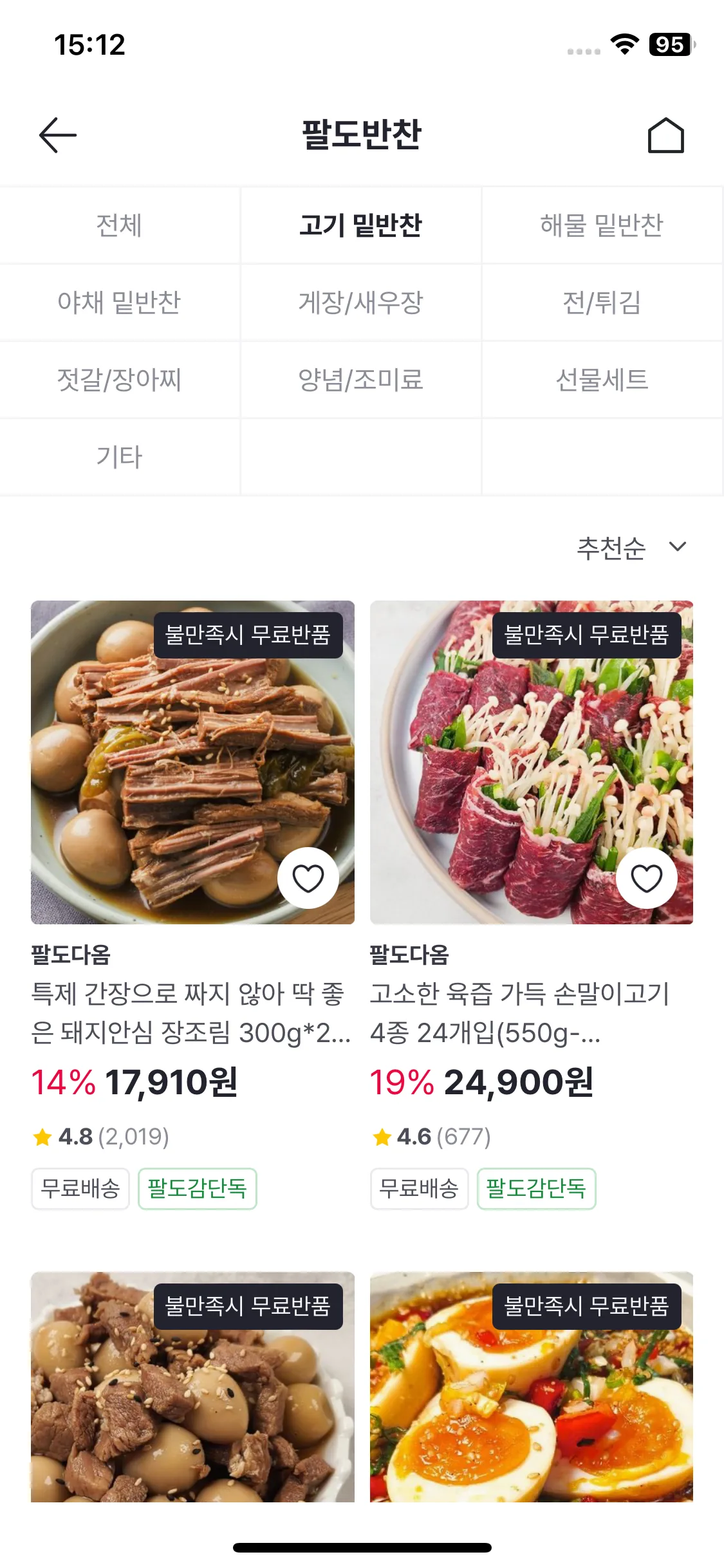Switch to the 전체 category tab

[x=119, y=225]
